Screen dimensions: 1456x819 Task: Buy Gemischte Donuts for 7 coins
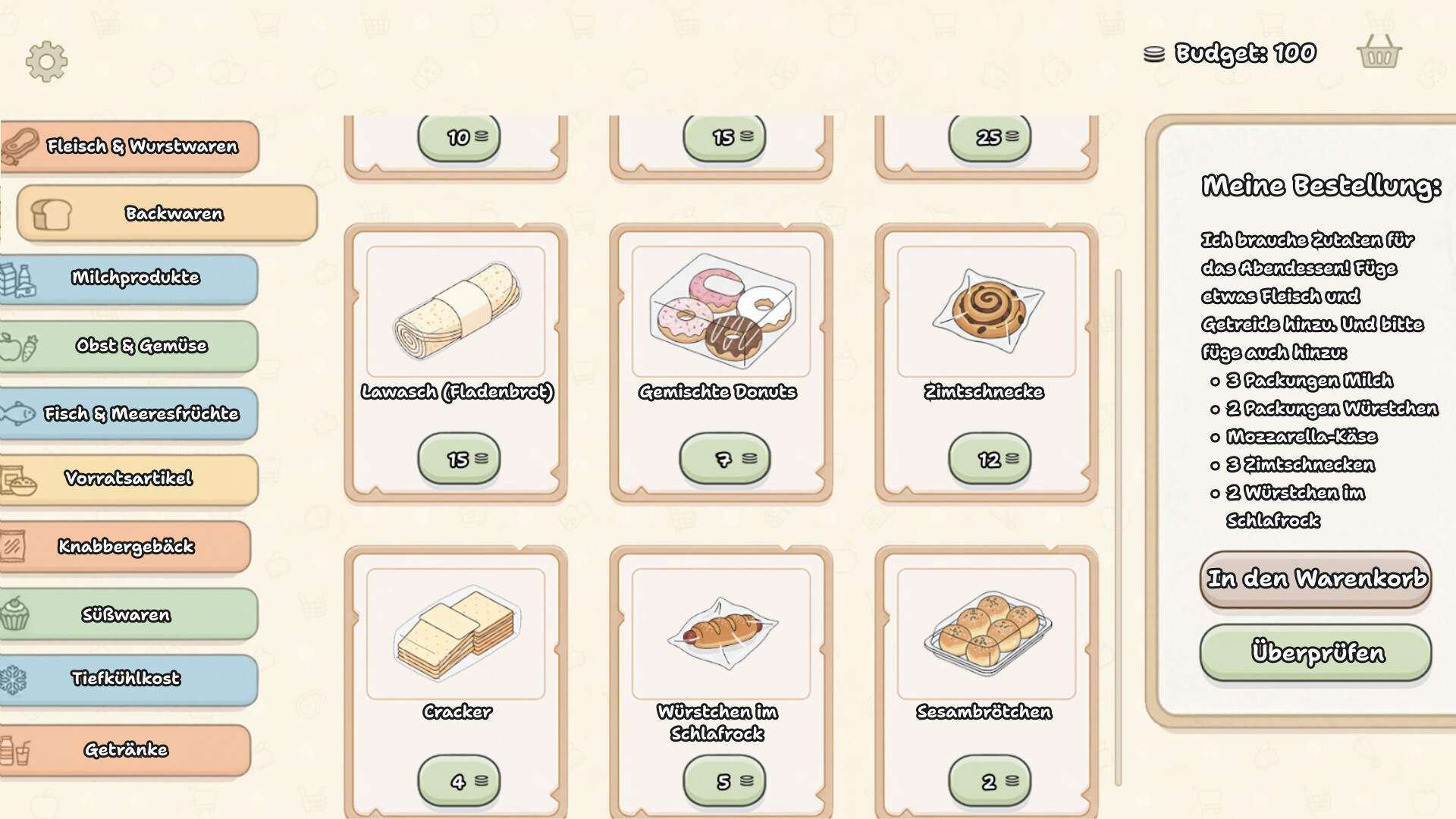click(724, 459)
